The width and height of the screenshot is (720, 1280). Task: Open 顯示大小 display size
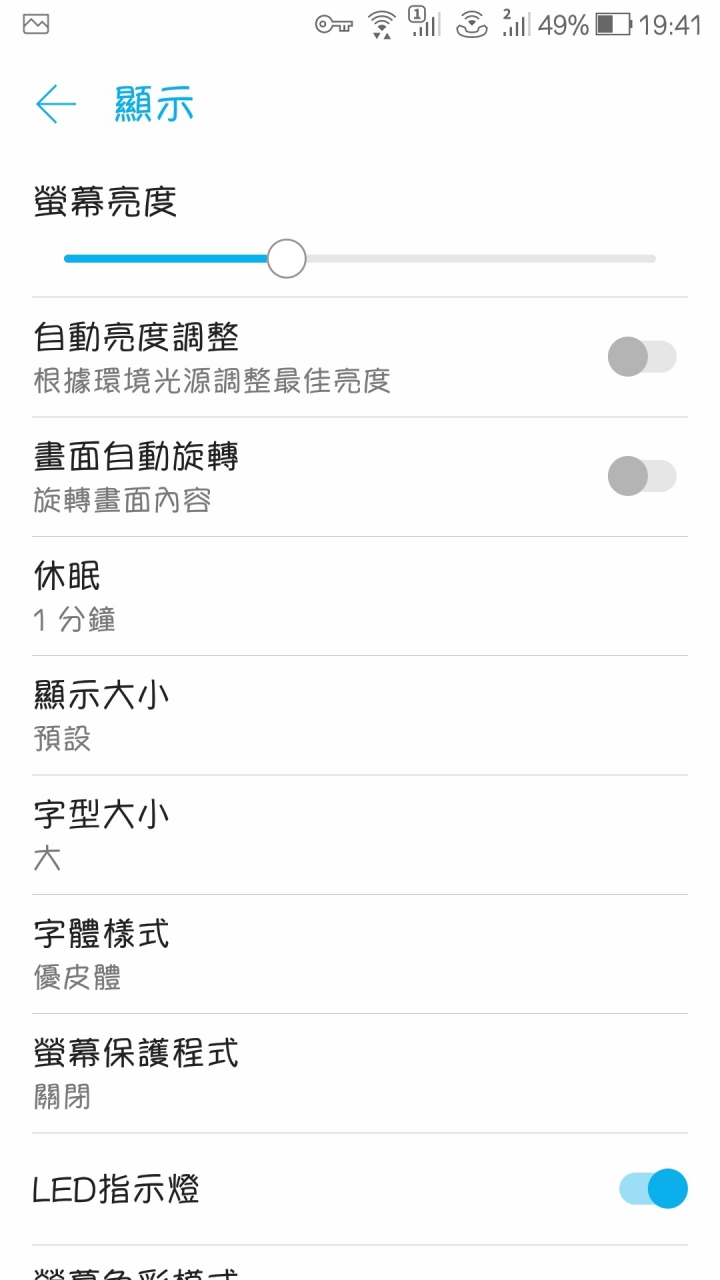point(360,715)
